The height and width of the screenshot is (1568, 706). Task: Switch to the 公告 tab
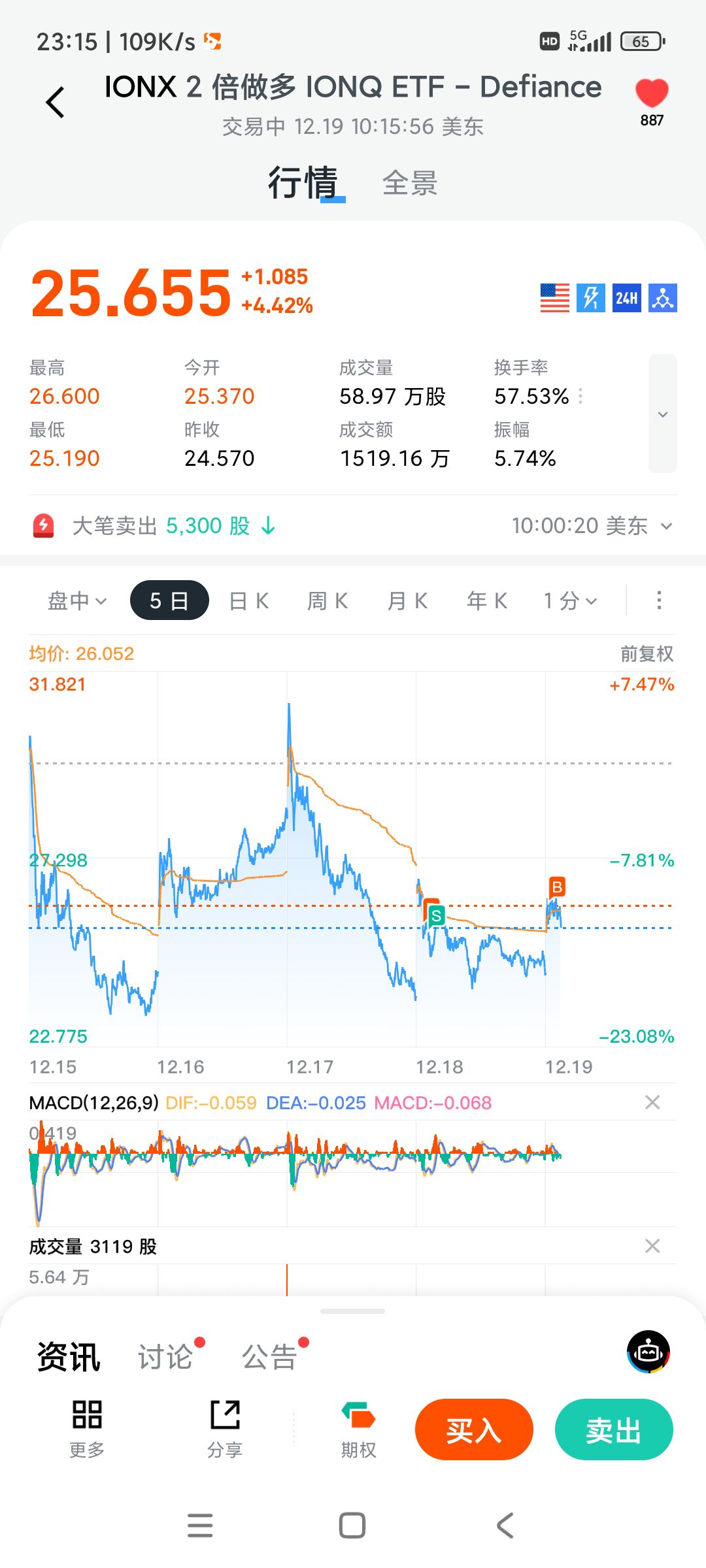pos(269,1357)
